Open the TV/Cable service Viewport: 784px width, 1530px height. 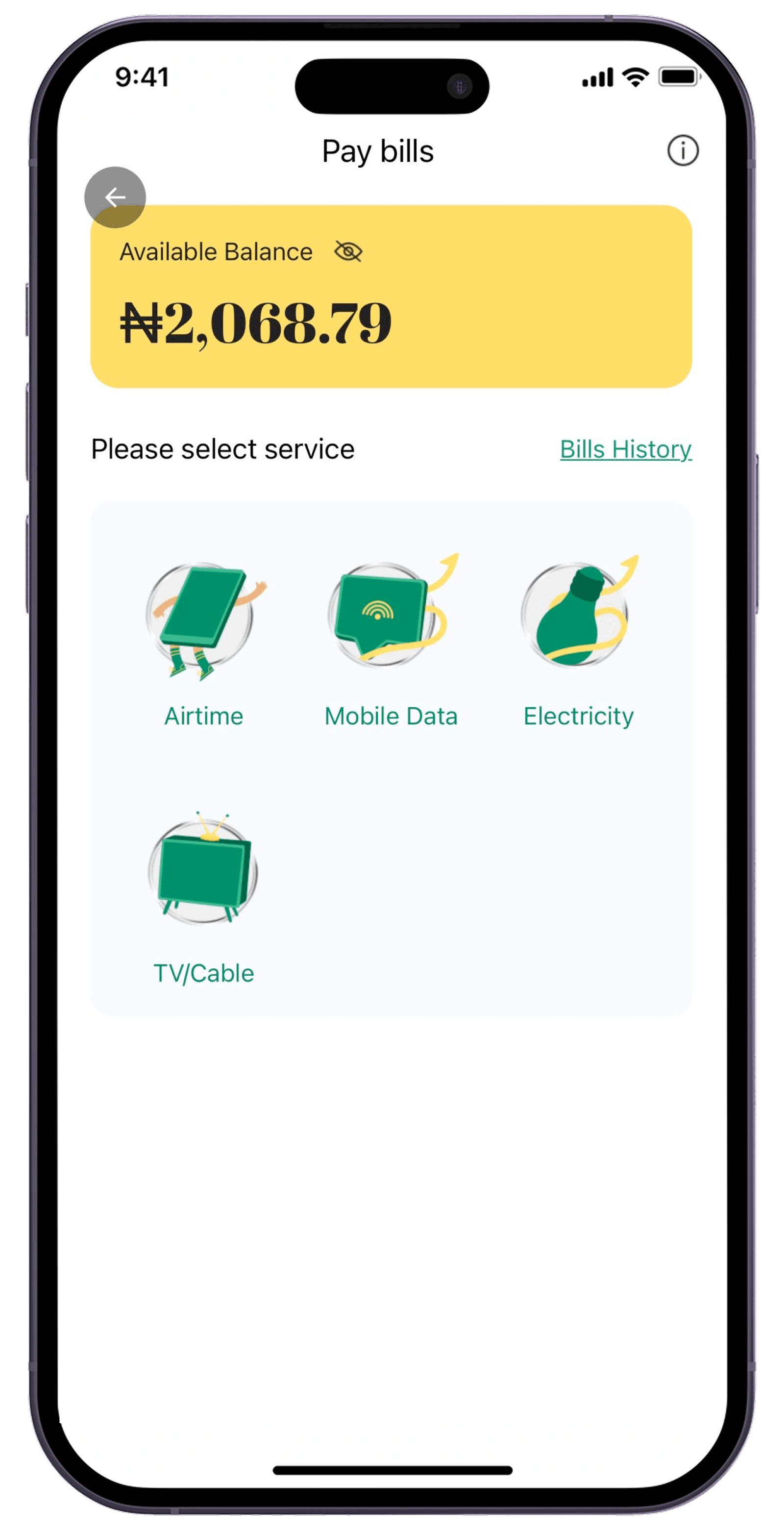click(203, 897)
